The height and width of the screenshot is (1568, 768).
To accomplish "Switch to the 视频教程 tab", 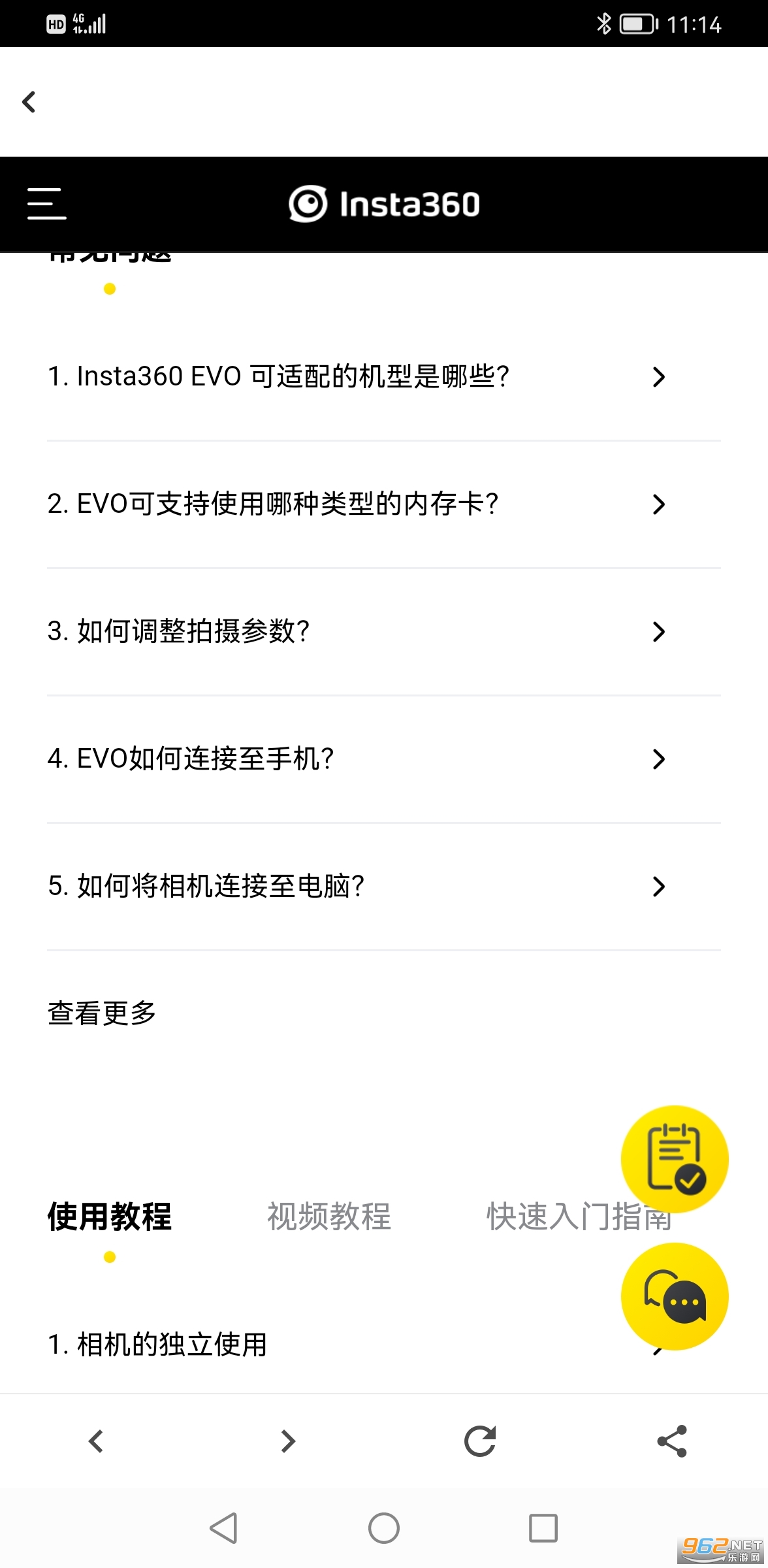I will pos(329,1217).
